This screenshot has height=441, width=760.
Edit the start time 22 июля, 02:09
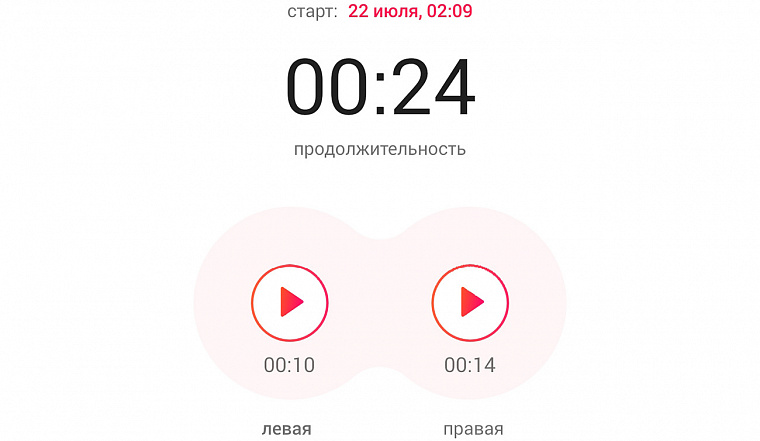tap(410, 12)
